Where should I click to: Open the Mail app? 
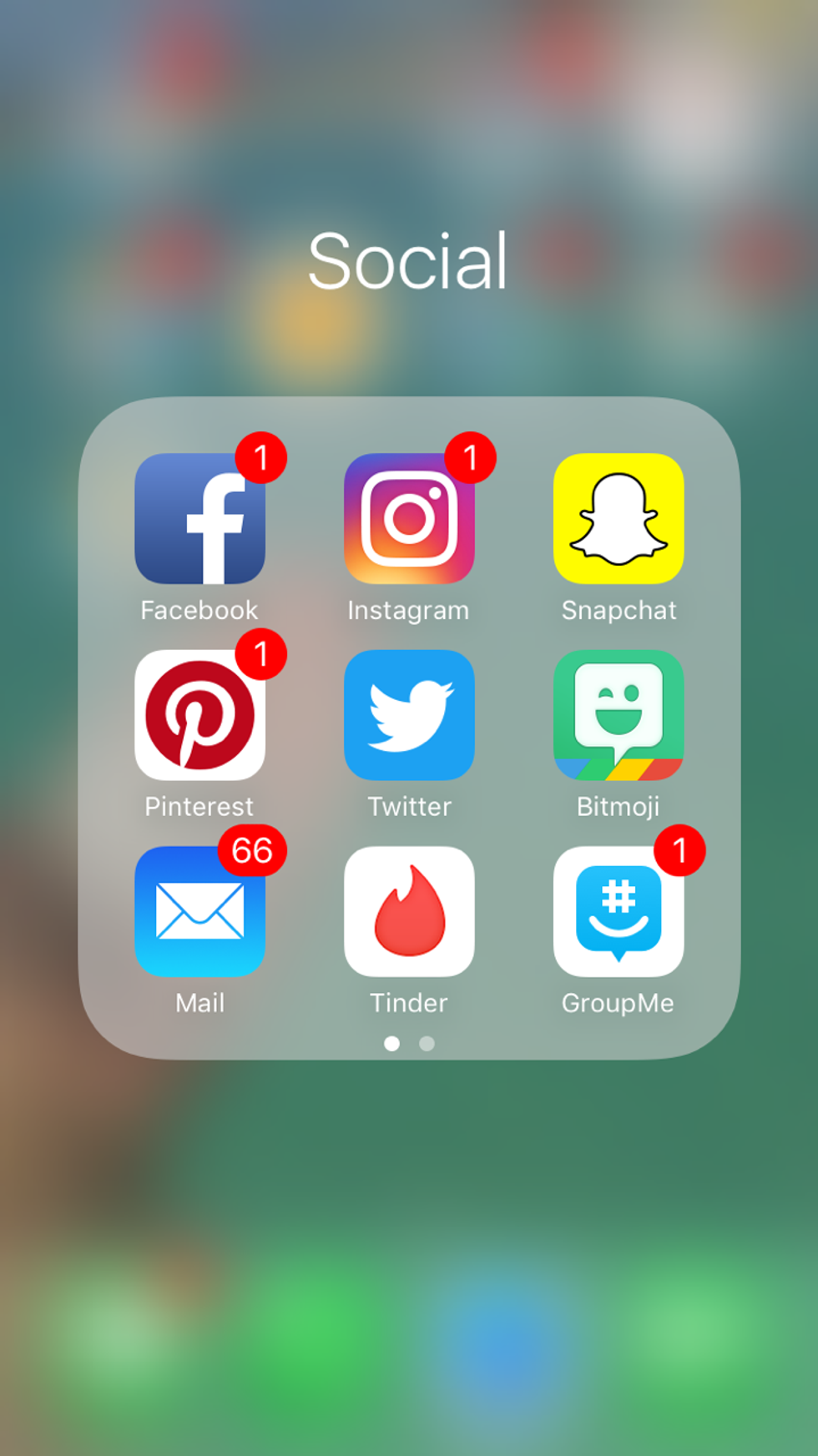(x=199, y=911)
